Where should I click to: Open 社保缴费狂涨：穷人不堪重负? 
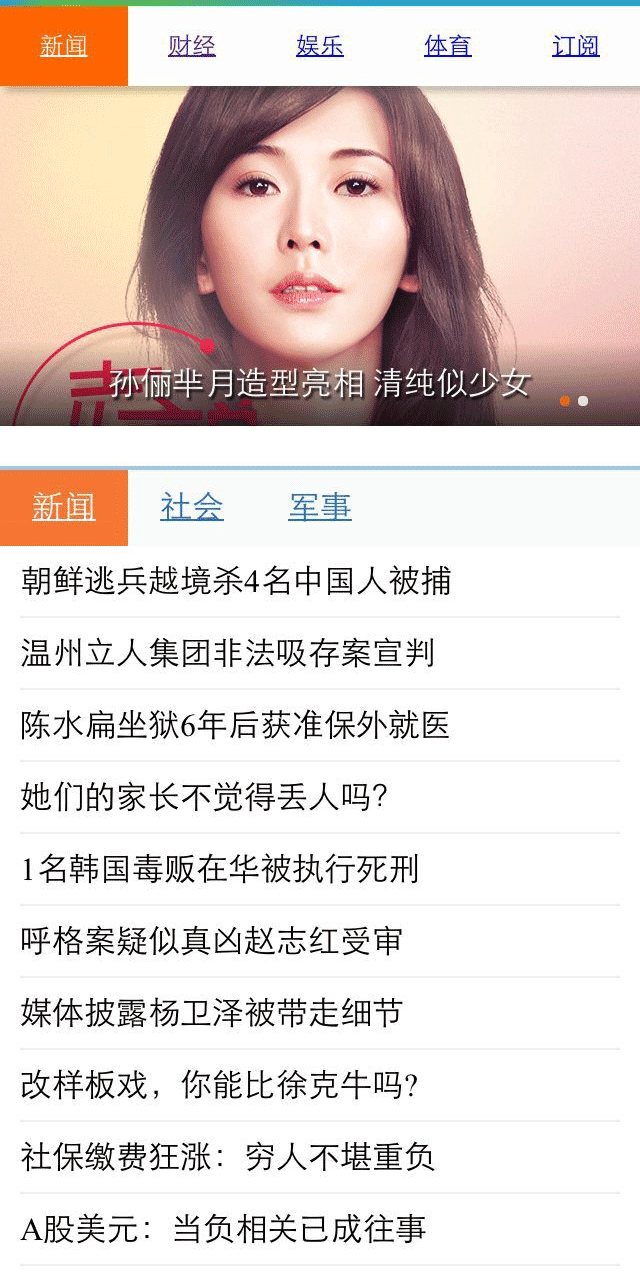tap(228, 1157)
